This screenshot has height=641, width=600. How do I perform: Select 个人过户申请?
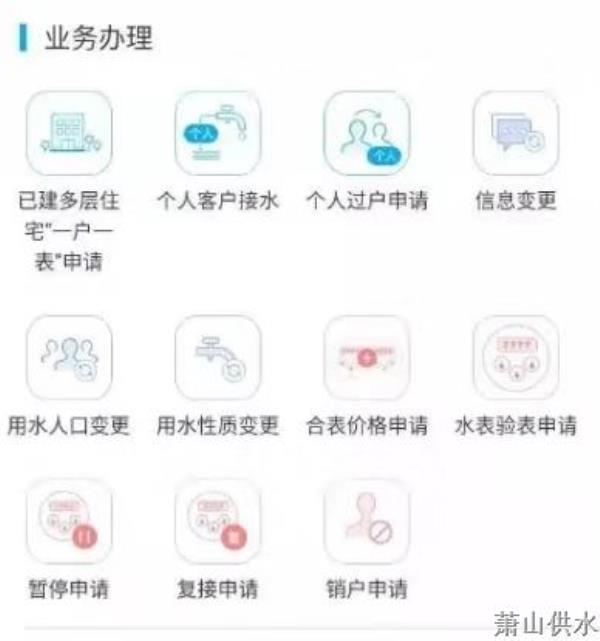367,134
